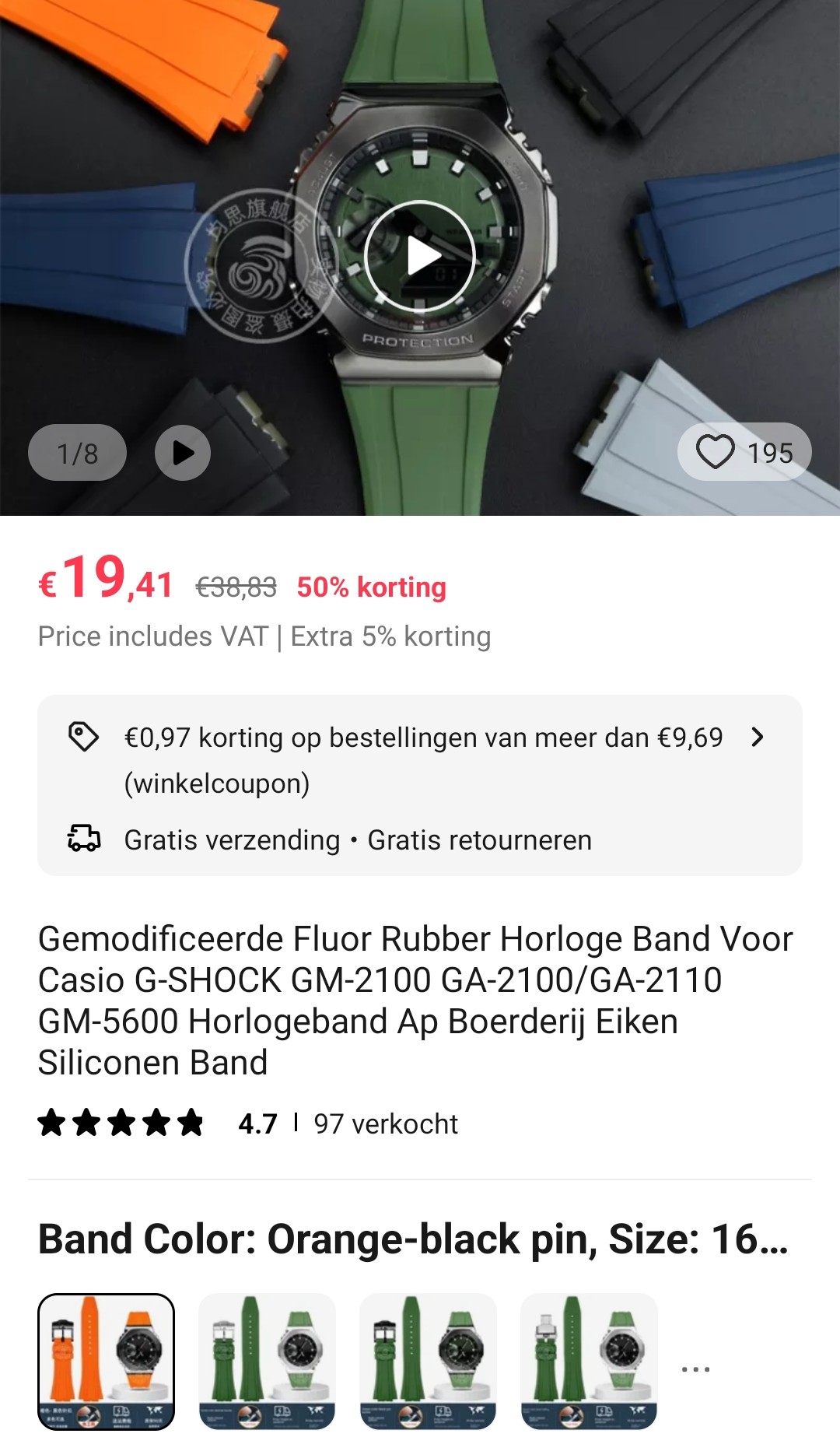This screenshot has width=840, height=1451.
Task: Pick the green band with dark case variant
Action: [x=428, y=1362]
